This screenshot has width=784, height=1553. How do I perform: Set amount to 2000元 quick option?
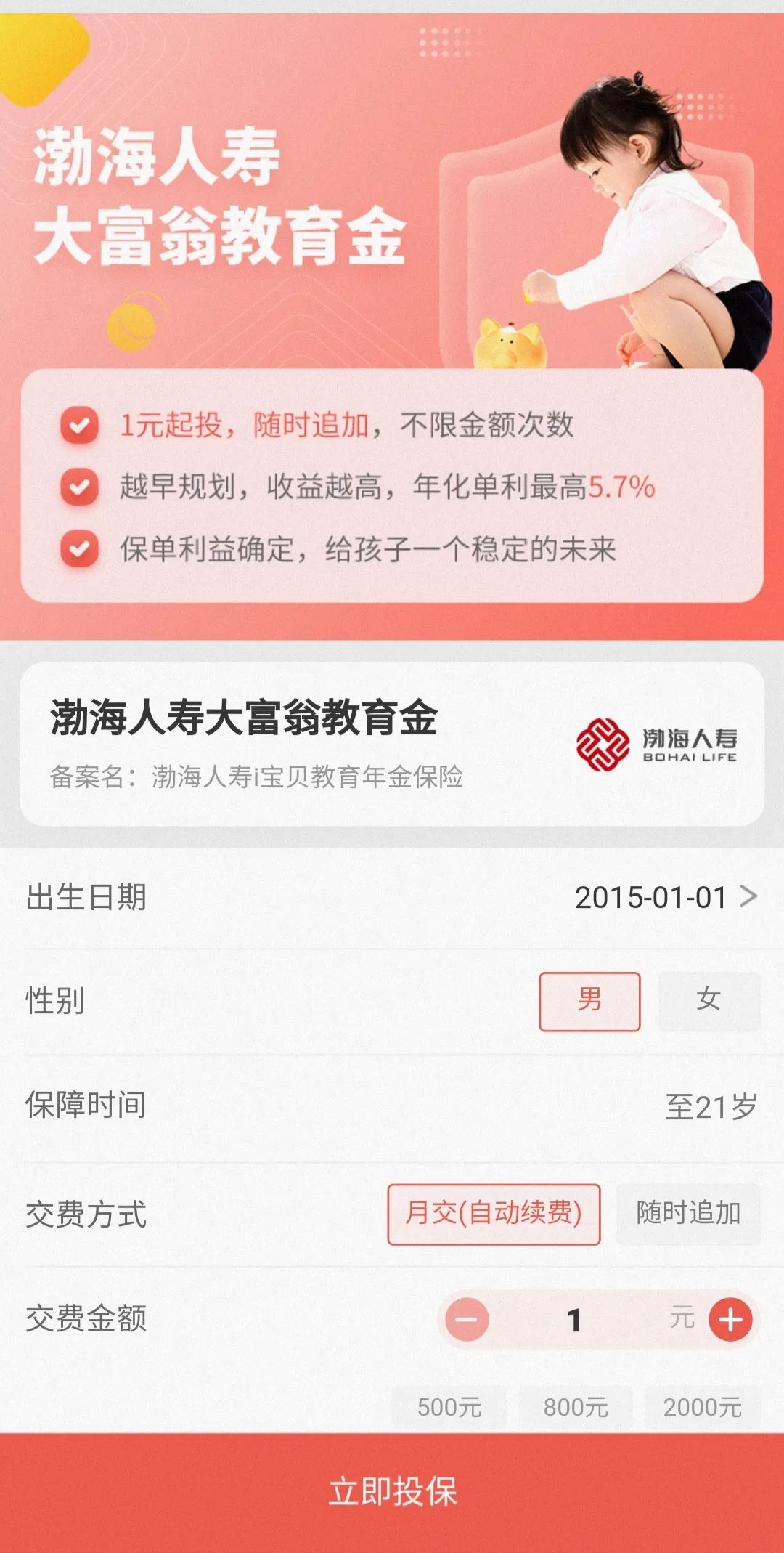coord(702,1407)
